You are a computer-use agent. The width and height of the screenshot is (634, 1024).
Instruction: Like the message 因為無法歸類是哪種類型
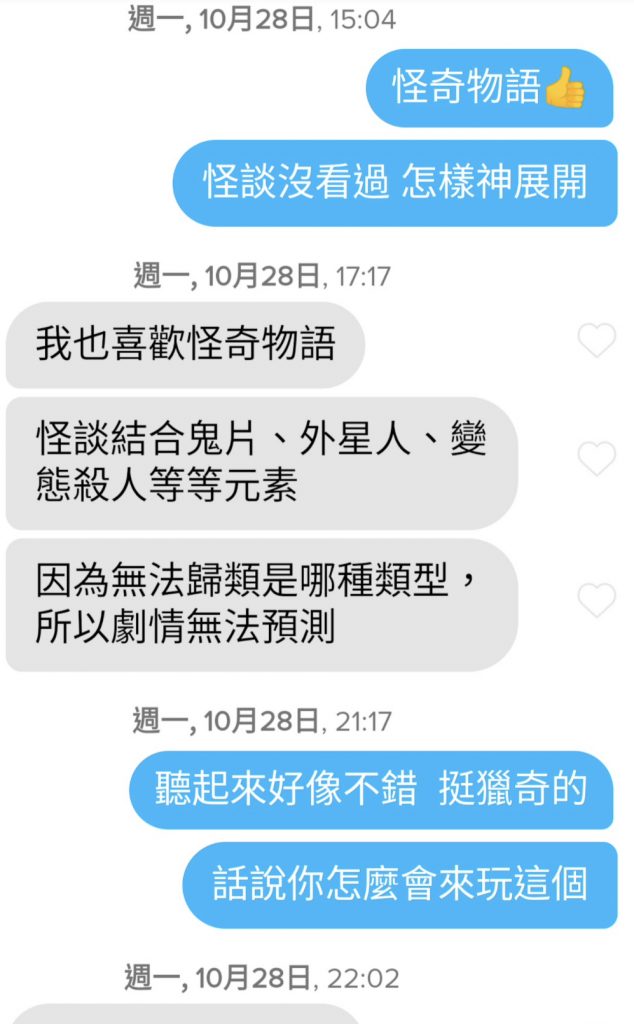tap(597, 600)
